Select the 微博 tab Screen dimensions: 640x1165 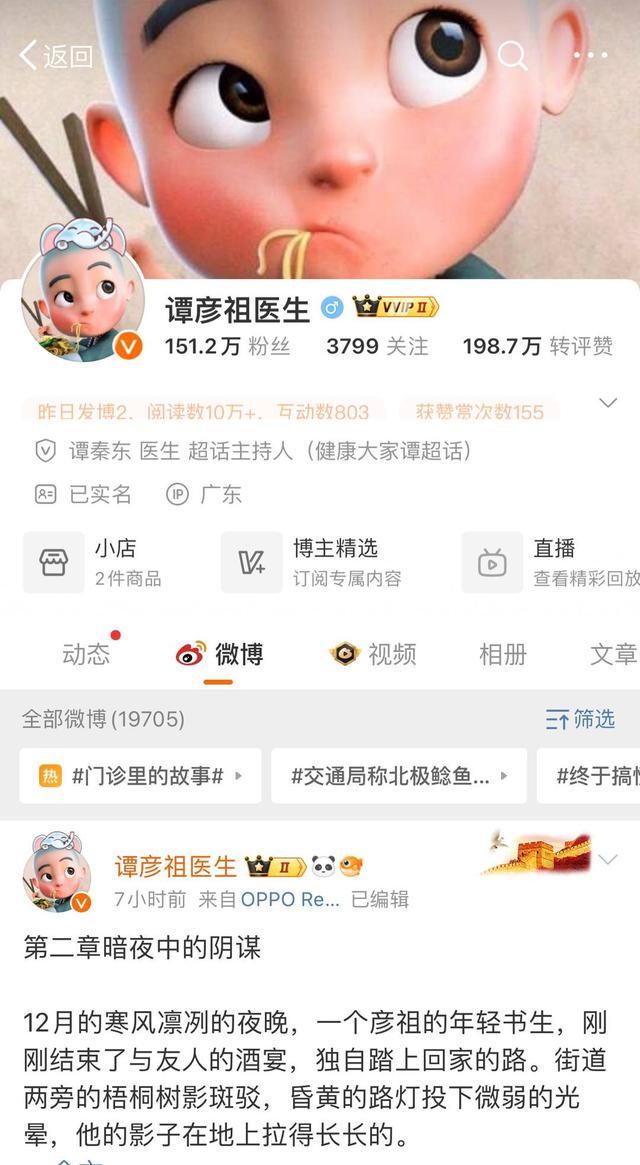coord(219,654)
